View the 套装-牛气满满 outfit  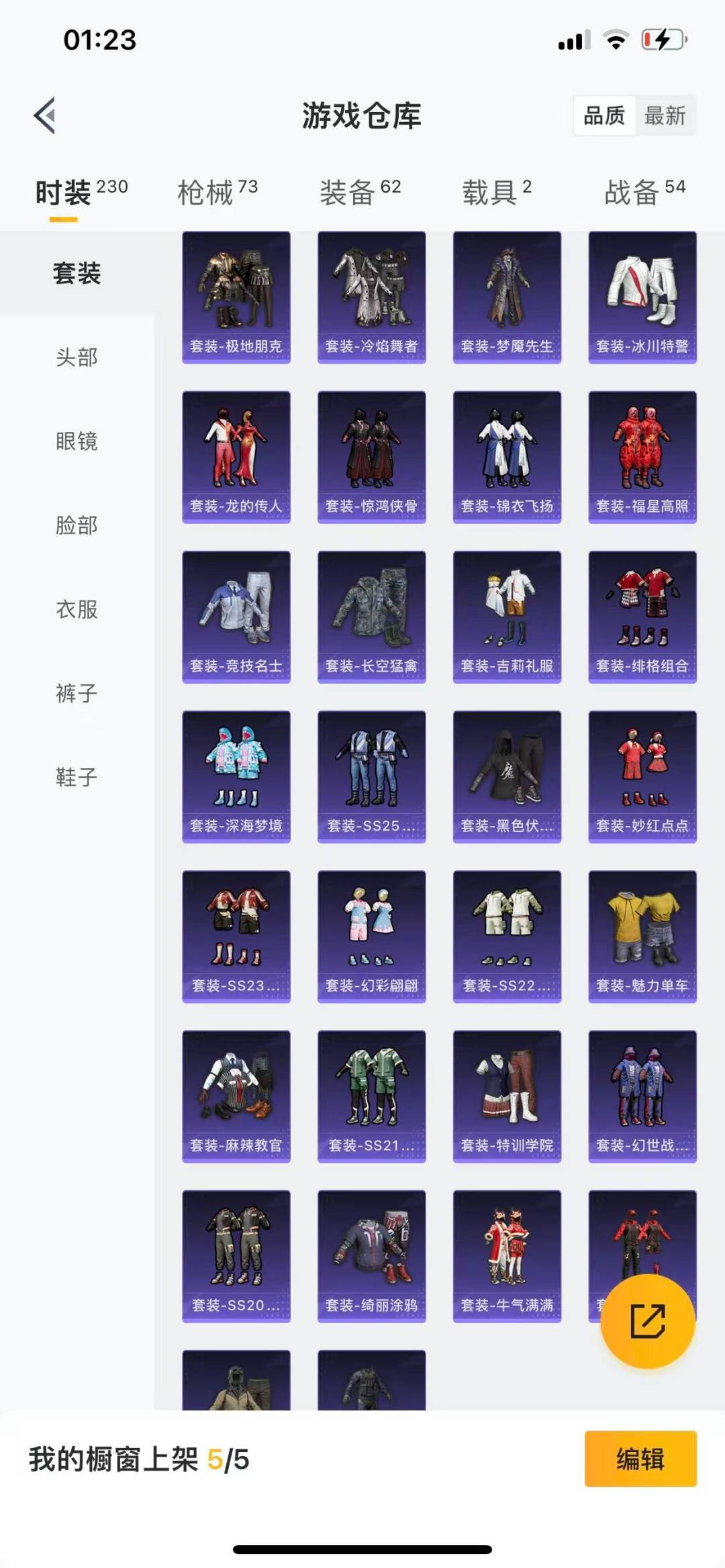point(506,1255)
